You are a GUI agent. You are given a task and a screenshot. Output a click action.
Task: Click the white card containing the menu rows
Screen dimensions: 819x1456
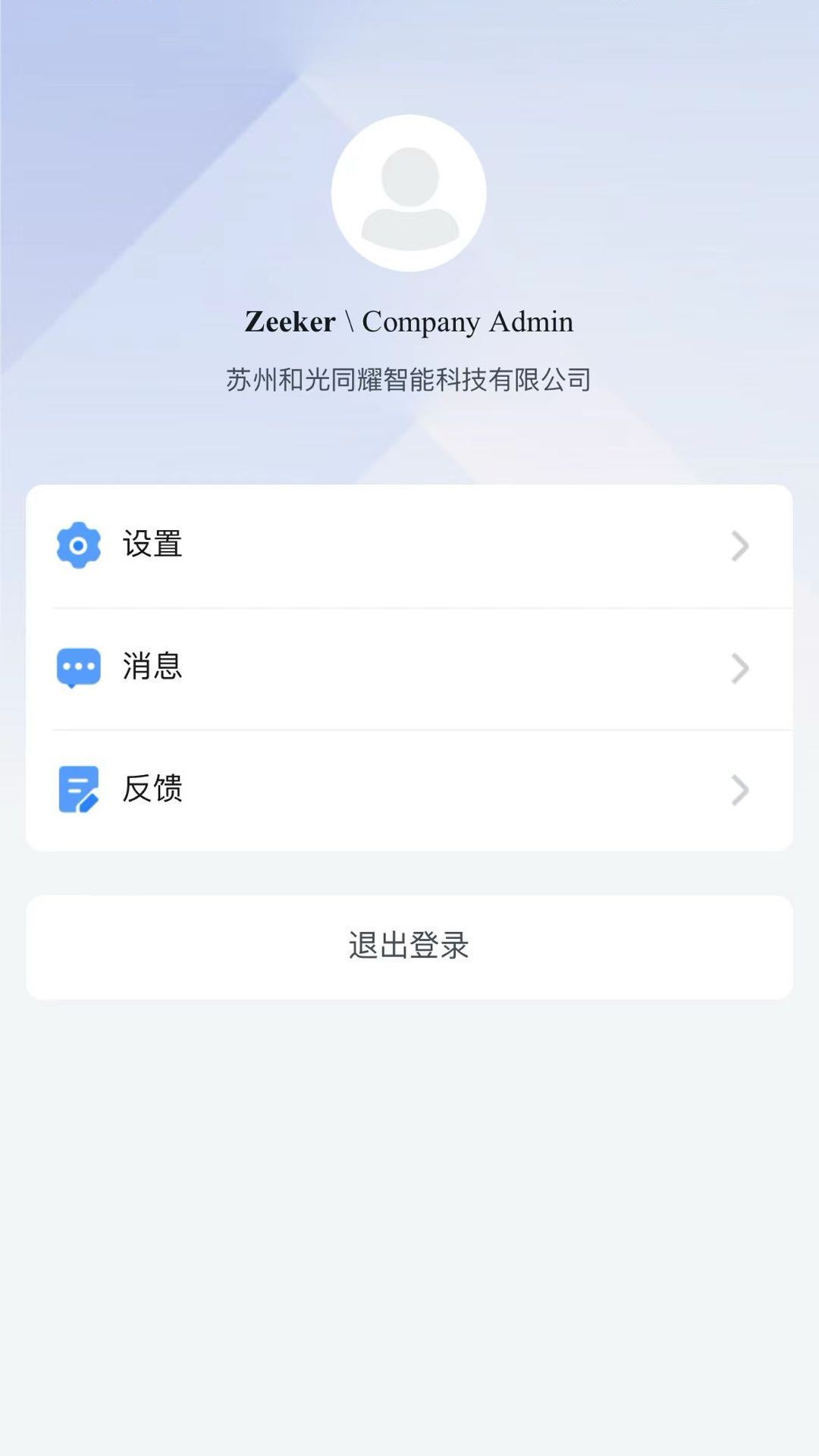[x=409, y=667]
